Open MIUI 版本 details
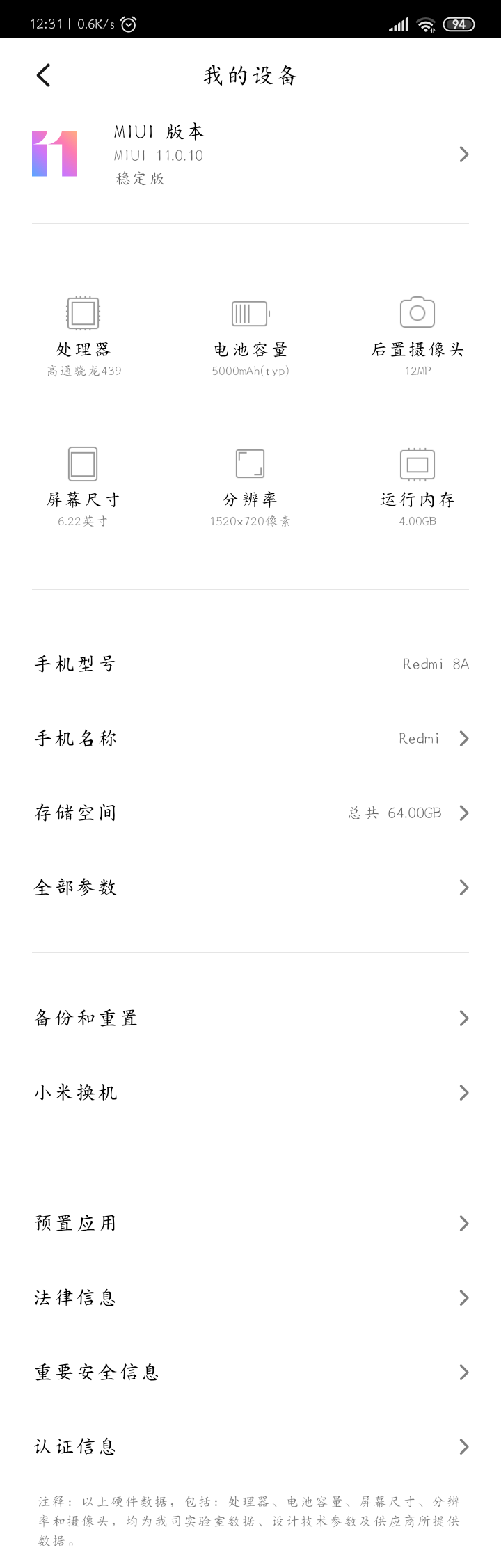The height and width of the screenshot is (1568, 501). pos(250,154)
